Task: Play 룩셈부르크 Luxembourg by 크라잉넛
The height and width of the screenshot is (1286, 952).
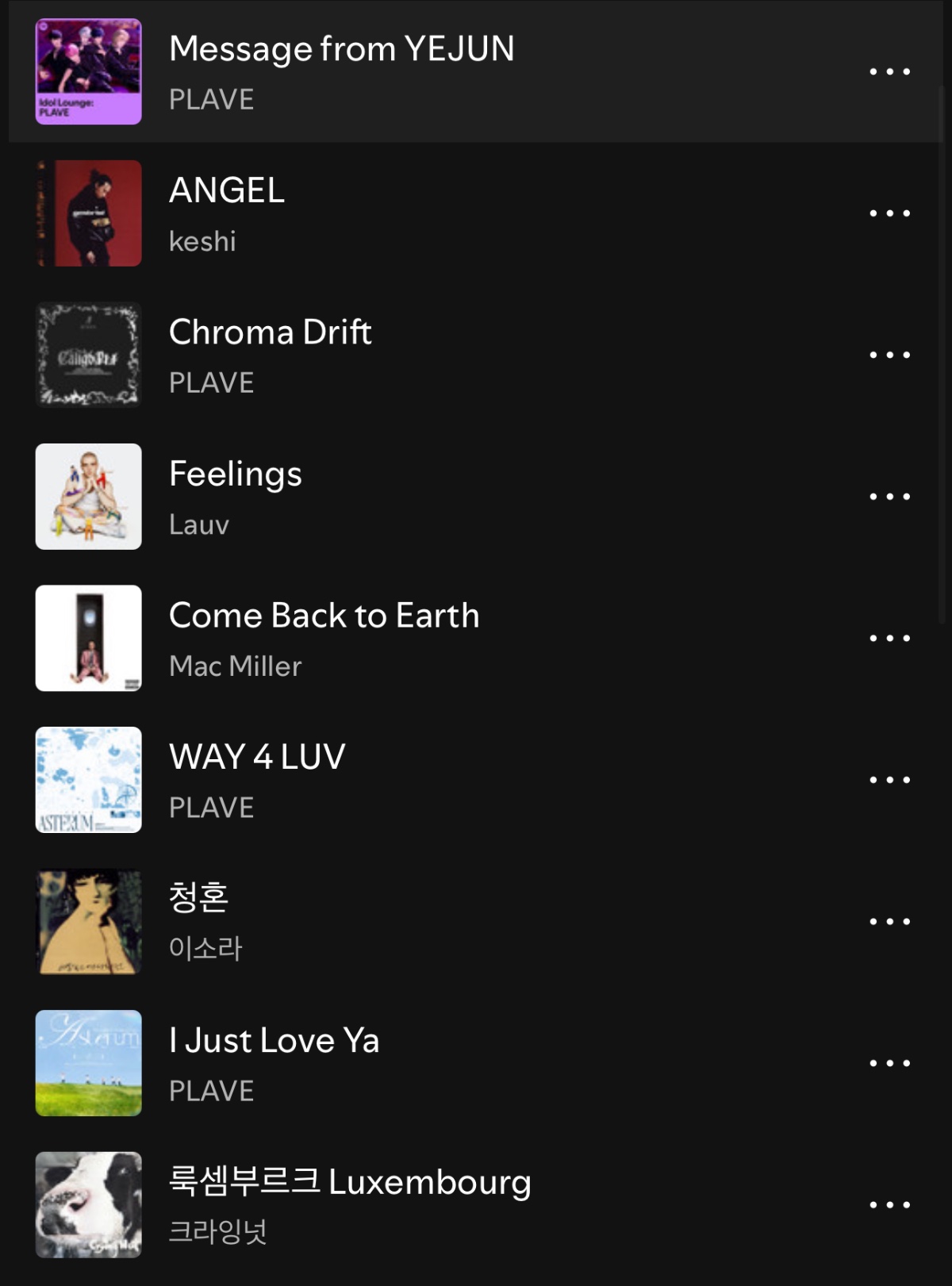Action: 349,1182
